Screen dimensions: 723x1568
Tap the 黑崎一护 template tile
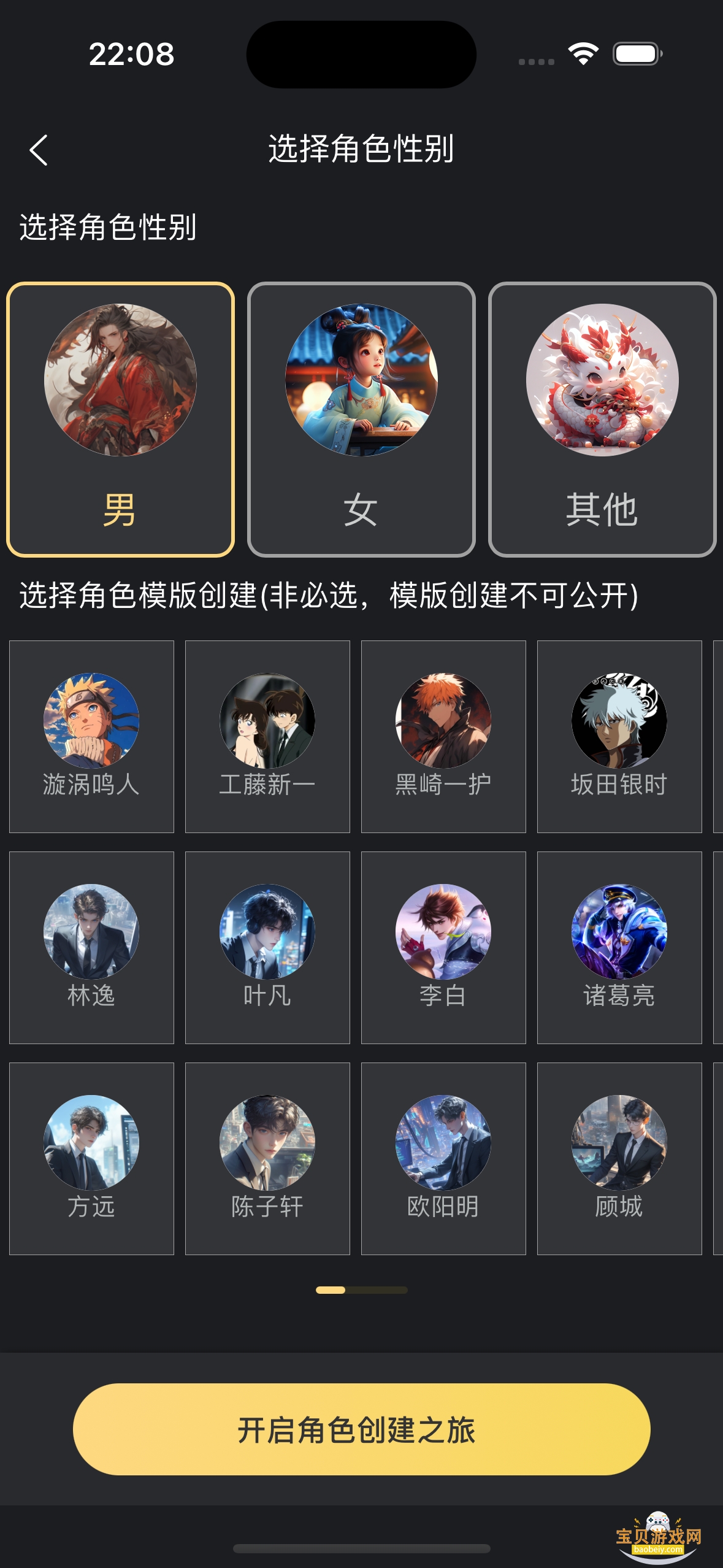[x=443, y=736]
